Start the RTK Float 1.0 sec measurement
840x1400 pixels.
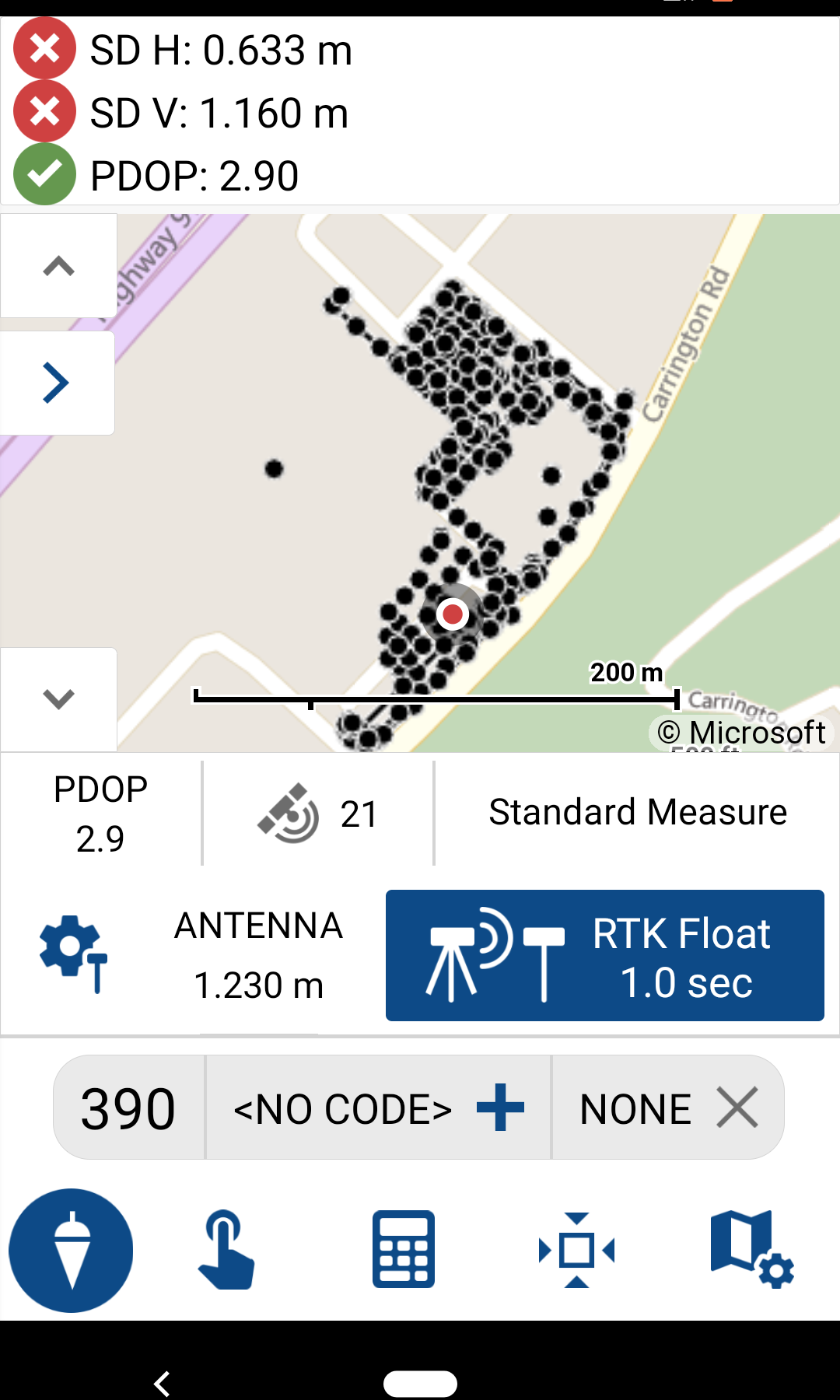point(604,955)
